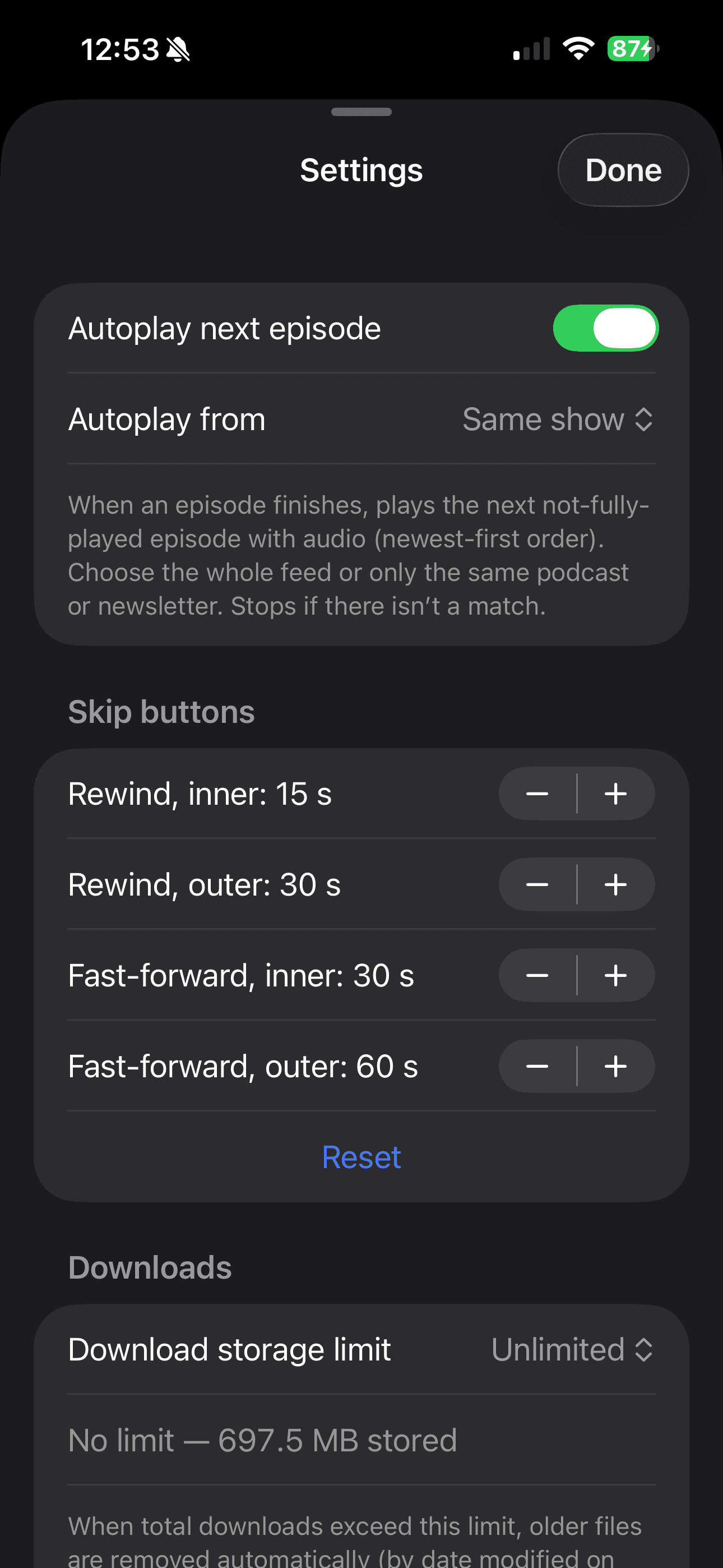Tap the No limit storage summary row
The image size is (723, 1568).
[262, 1440]
